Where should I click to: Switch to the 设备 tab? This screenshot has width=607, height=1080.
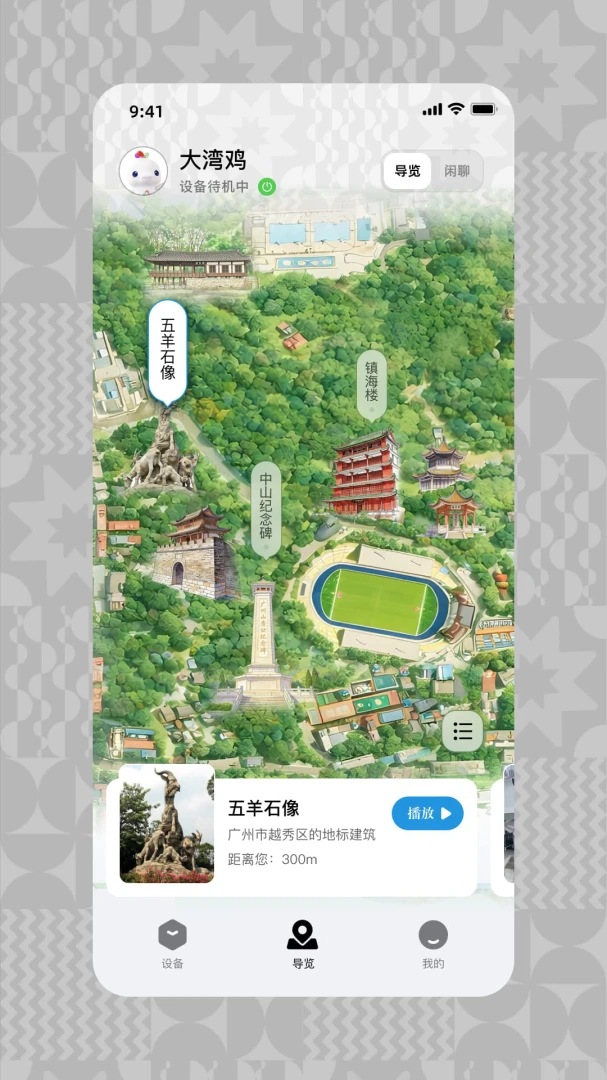pyautogui.click(x=172, y=944)
